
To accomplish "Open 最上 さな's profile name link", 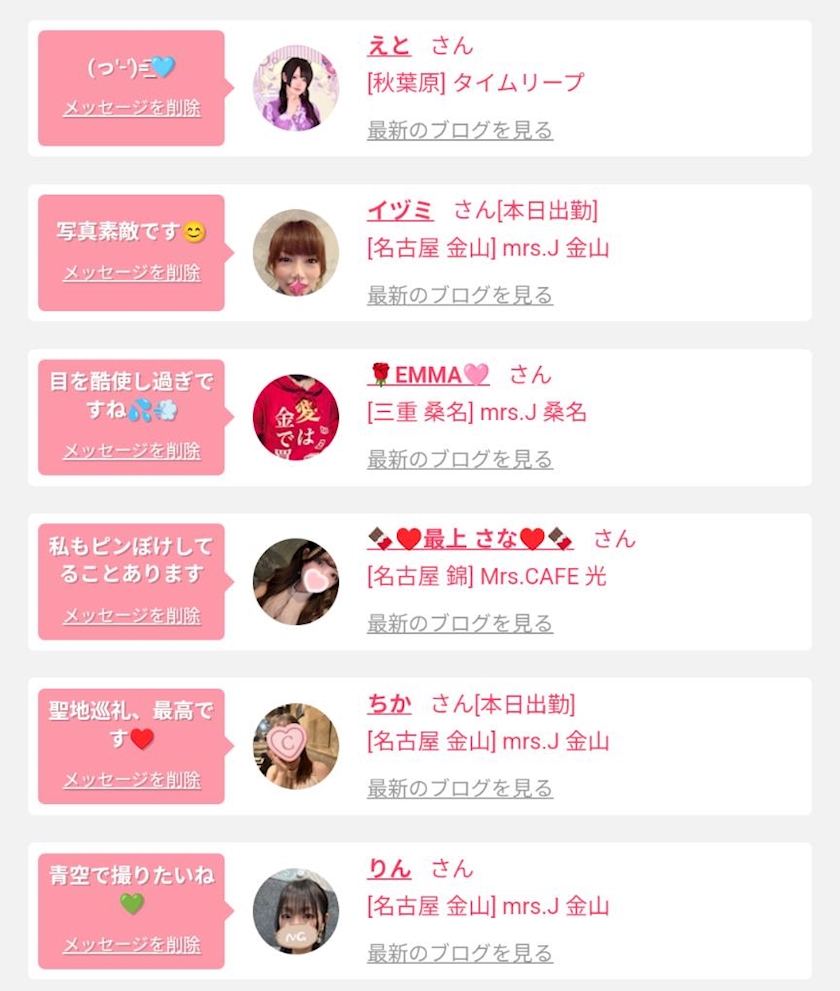I will coord(470,540).
